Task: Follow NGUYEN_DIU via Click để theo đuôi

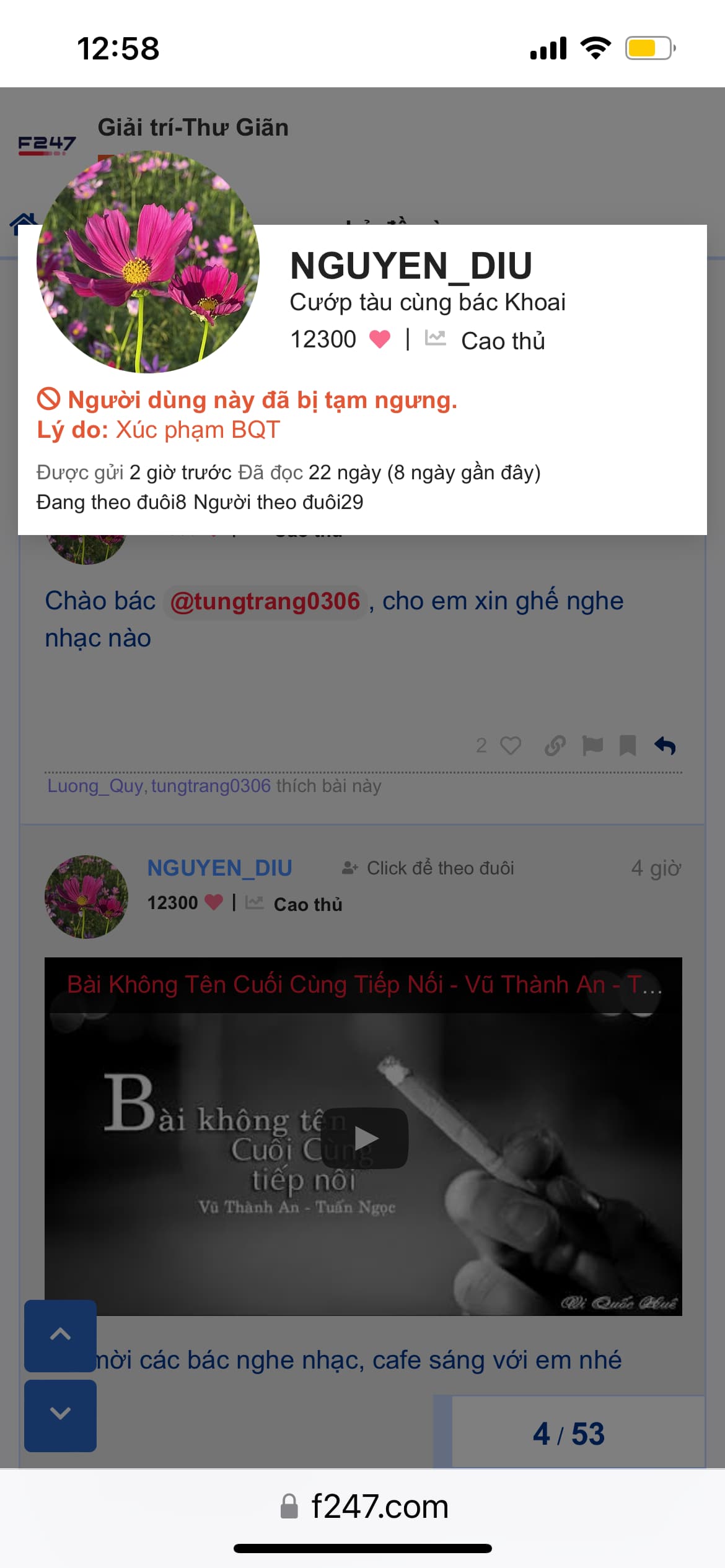Action: 428,868
